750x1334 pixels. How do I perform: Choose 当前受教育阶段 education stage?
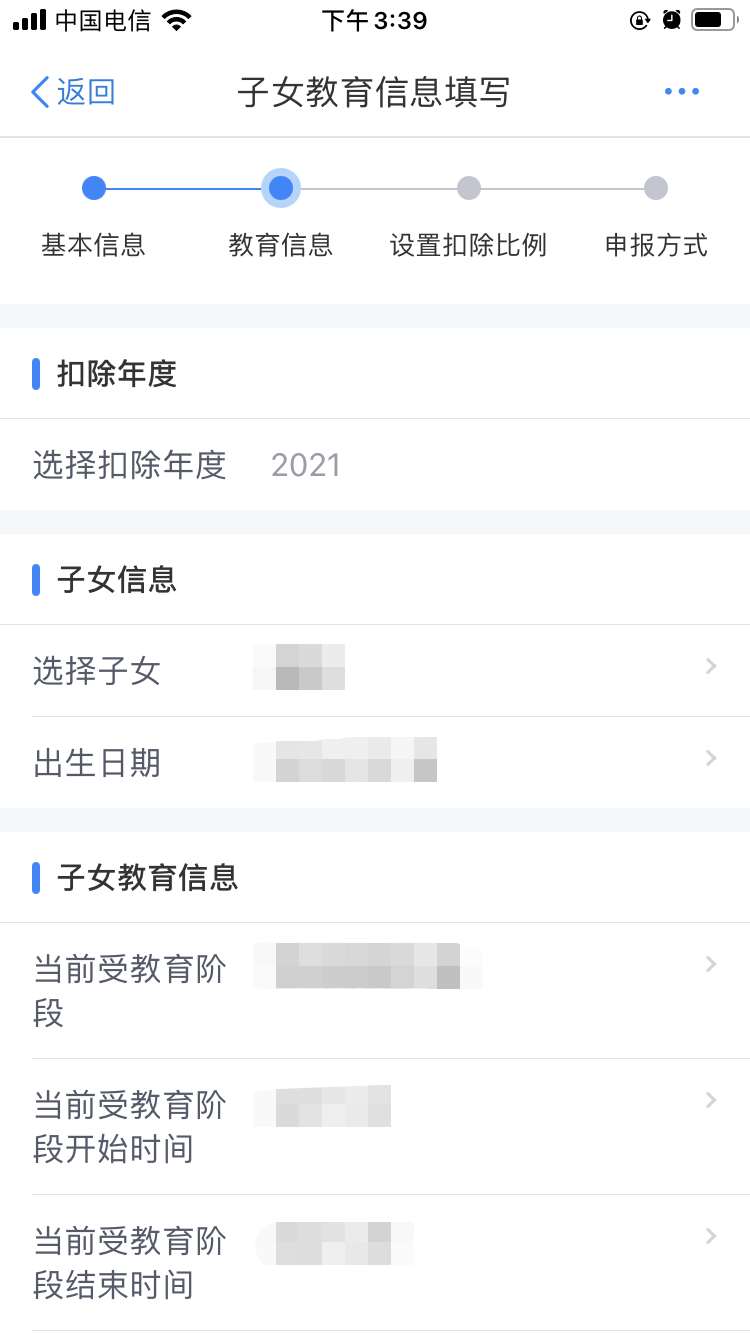click(x=375, y=991)
